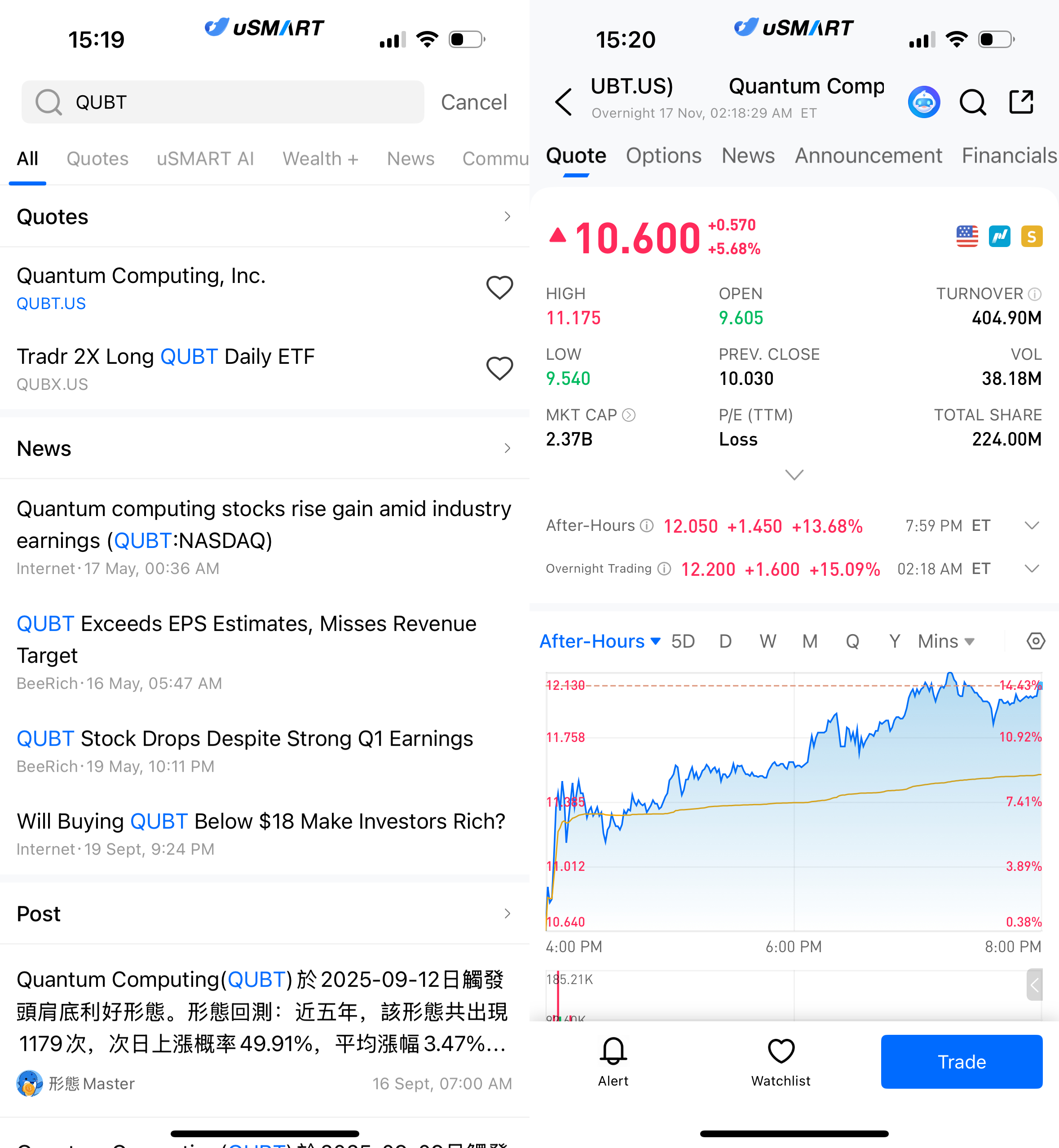Screen dimensions: 1059x1148
Task: Switch to the Wealth + search tab
Action: [320, 159]
